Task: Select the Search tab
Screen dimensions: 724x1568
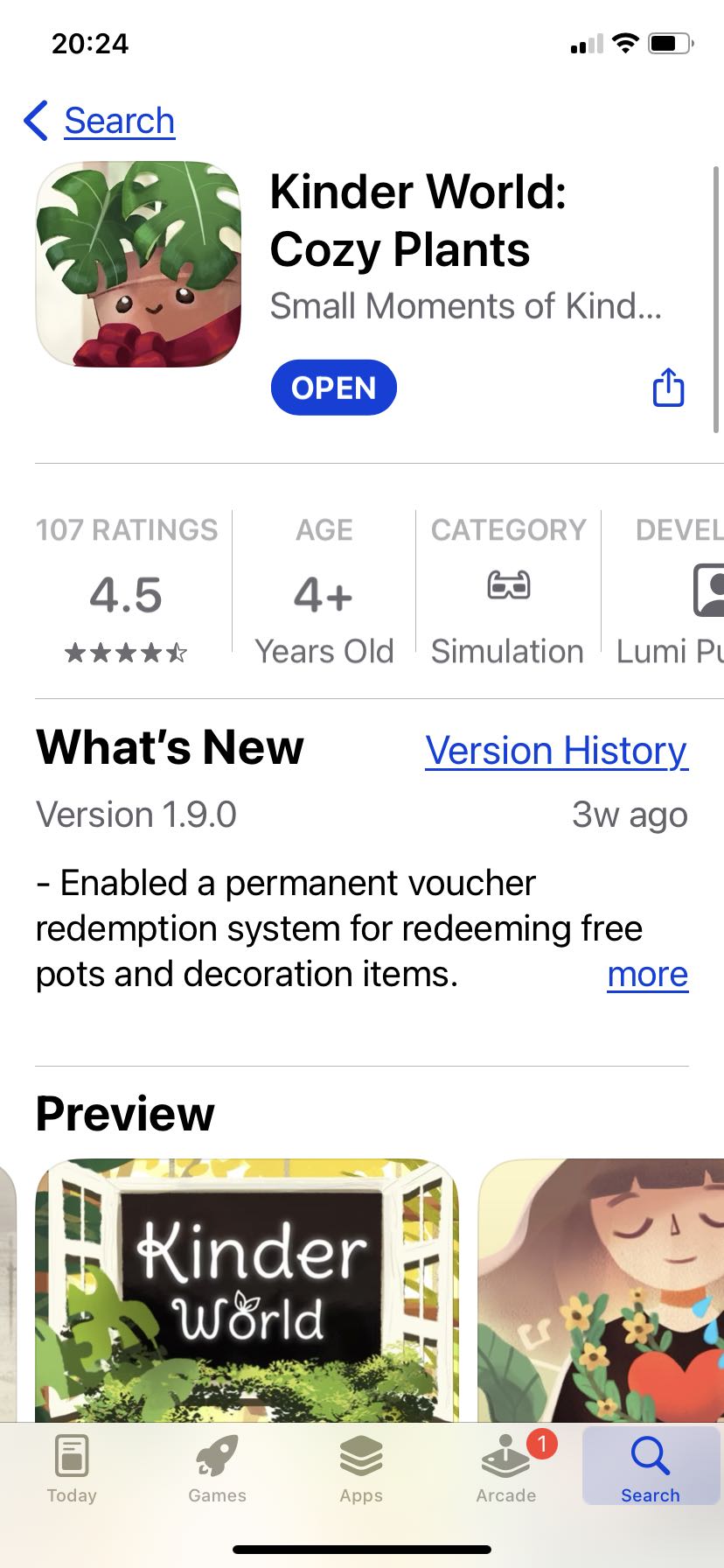Action: coord(651,1468)
